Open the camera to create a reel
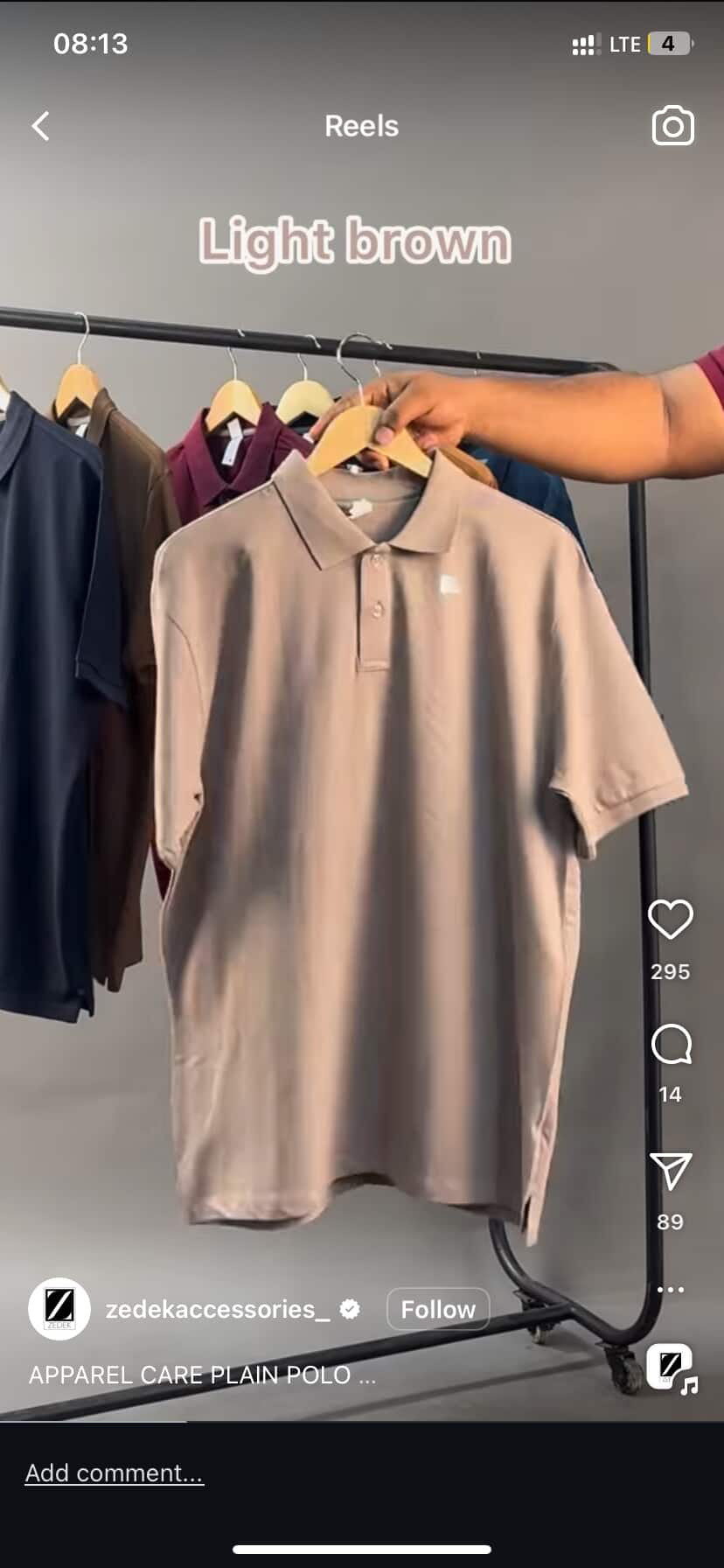The height and width of the screenshot is (1568, 724). click(672, 126)
